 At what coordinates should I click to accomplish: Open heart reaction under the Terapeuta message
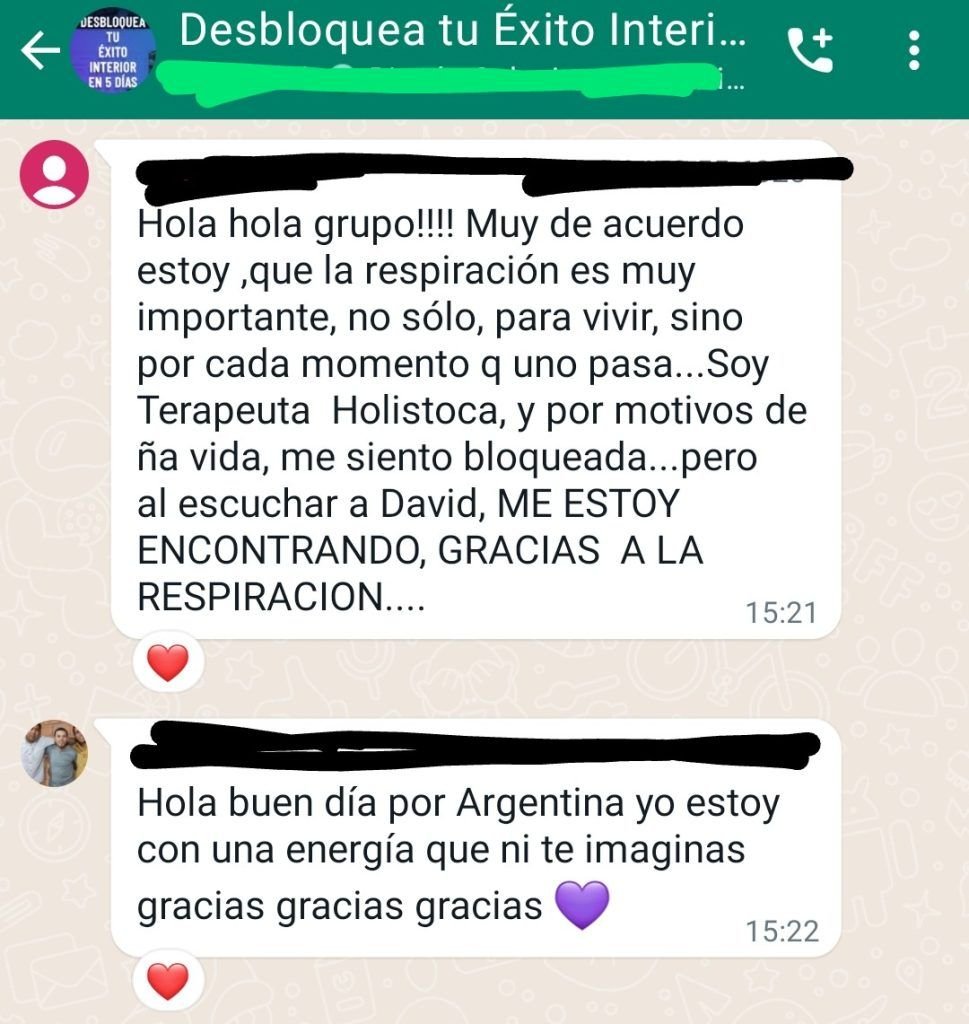pyautogui.click(x=167, y=663)
